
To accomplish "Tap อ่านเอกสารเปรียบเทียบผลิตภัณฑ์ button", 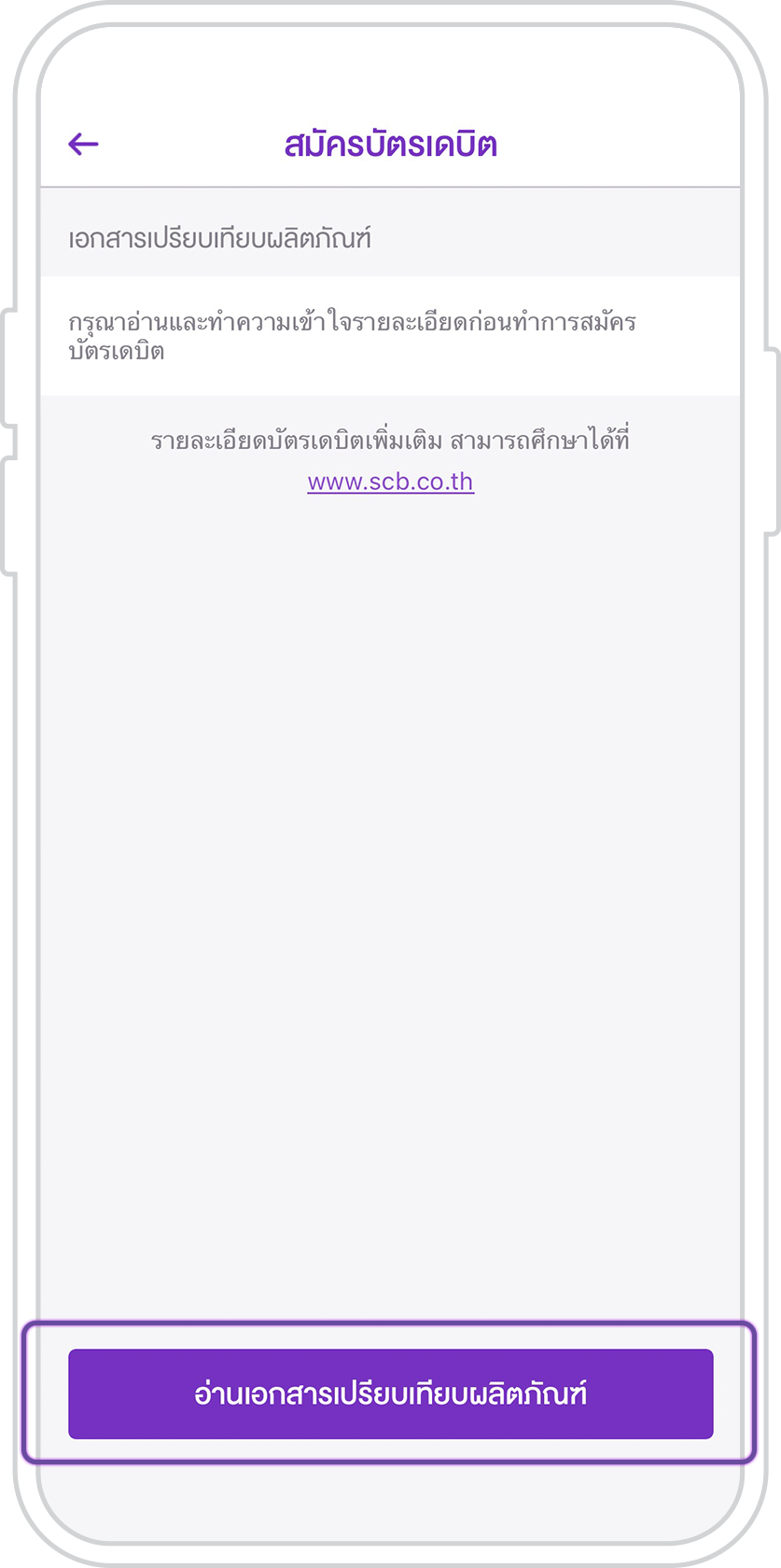I will 390,1393.
